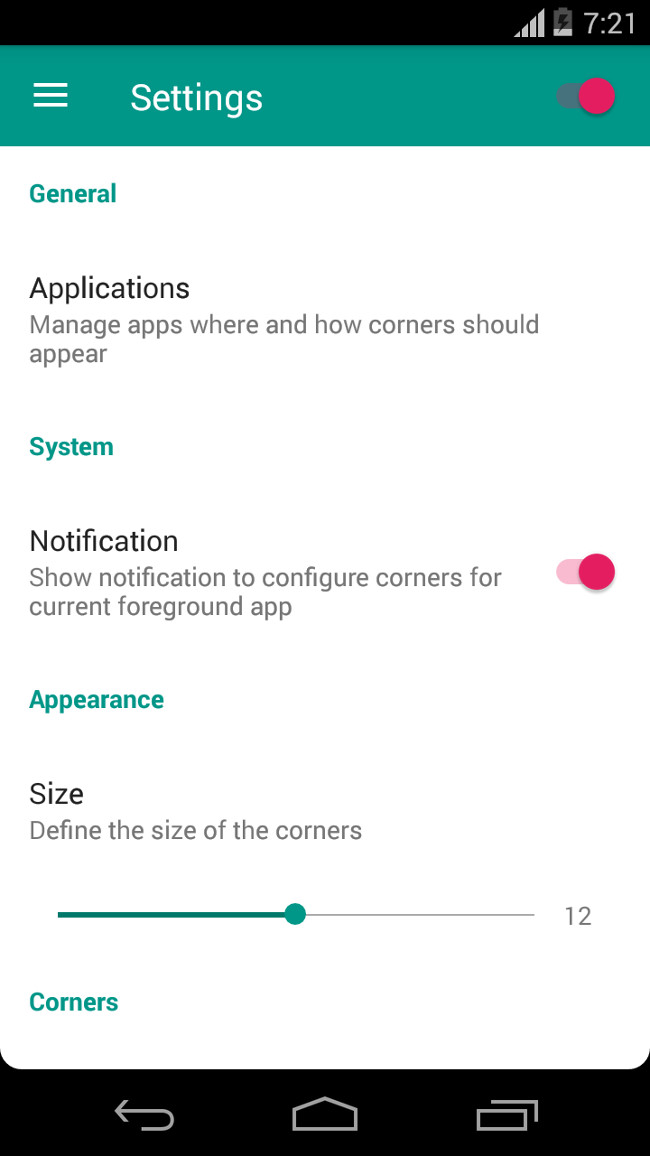Go to the system home screen
Viewport: 650px width, 1156px height.
tap(325, 1114)
